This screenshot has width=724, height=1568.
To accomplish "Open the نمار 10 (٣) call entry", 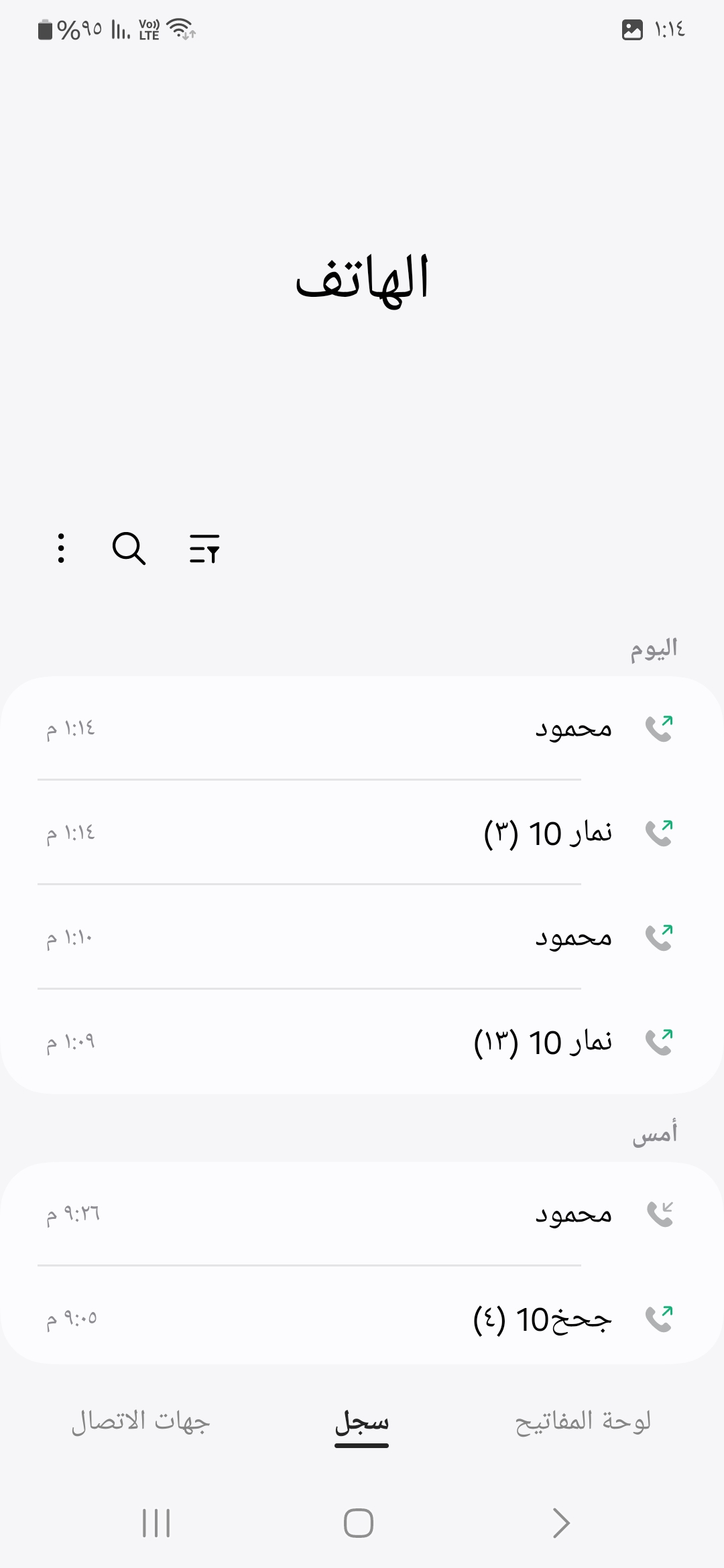I will tap(362, 832).
